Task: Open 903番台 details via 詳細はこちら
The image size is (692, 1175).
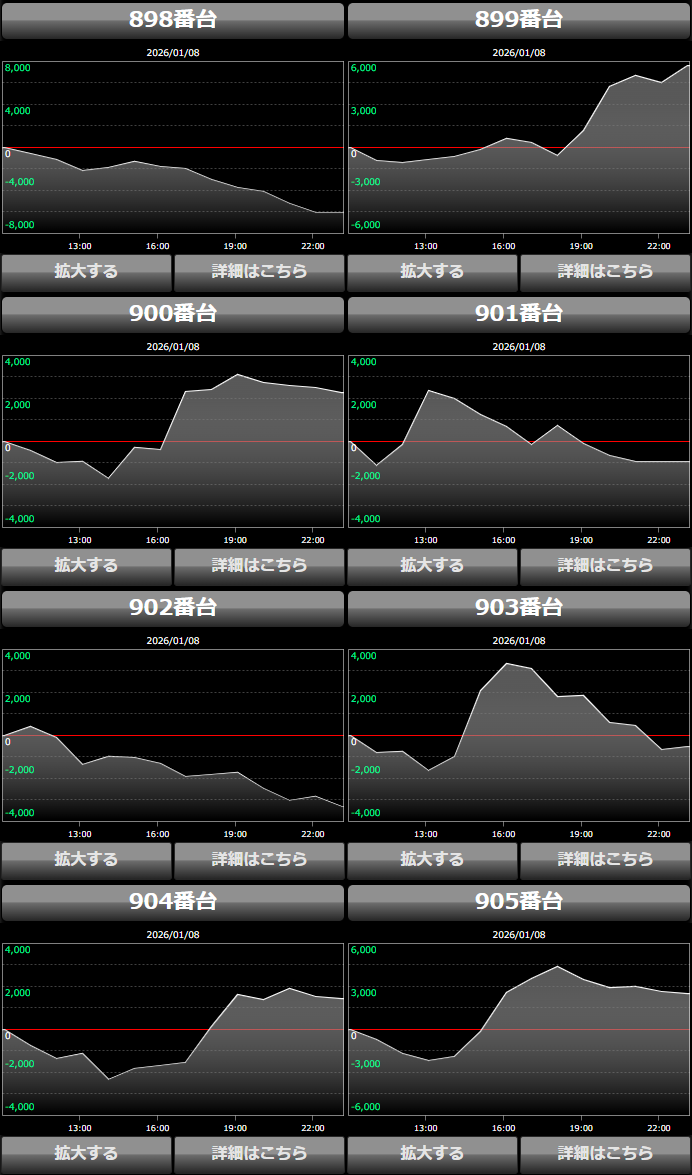Action: pyautogui.click(x=605, y=859)
